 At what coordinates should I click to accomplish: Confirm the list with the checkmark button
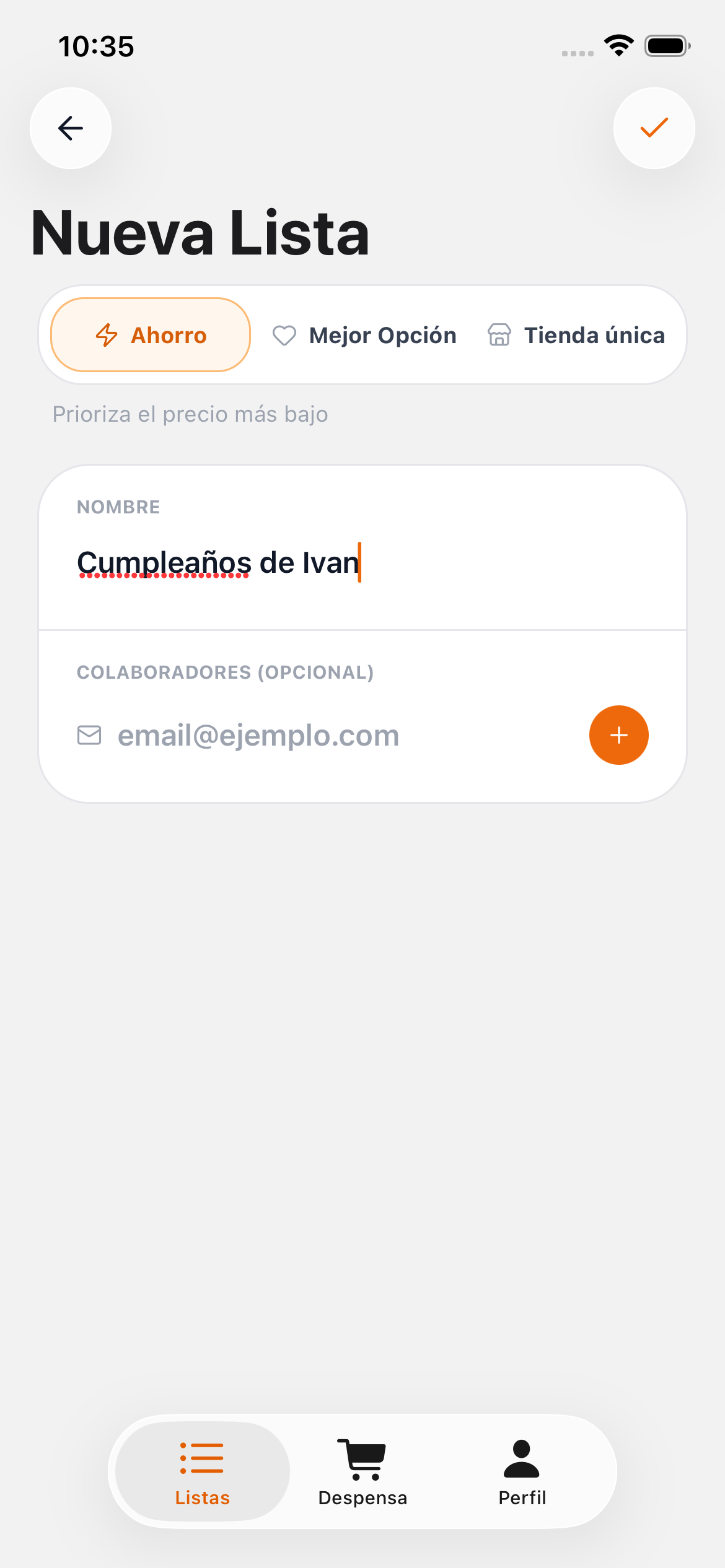click(654, 128)
